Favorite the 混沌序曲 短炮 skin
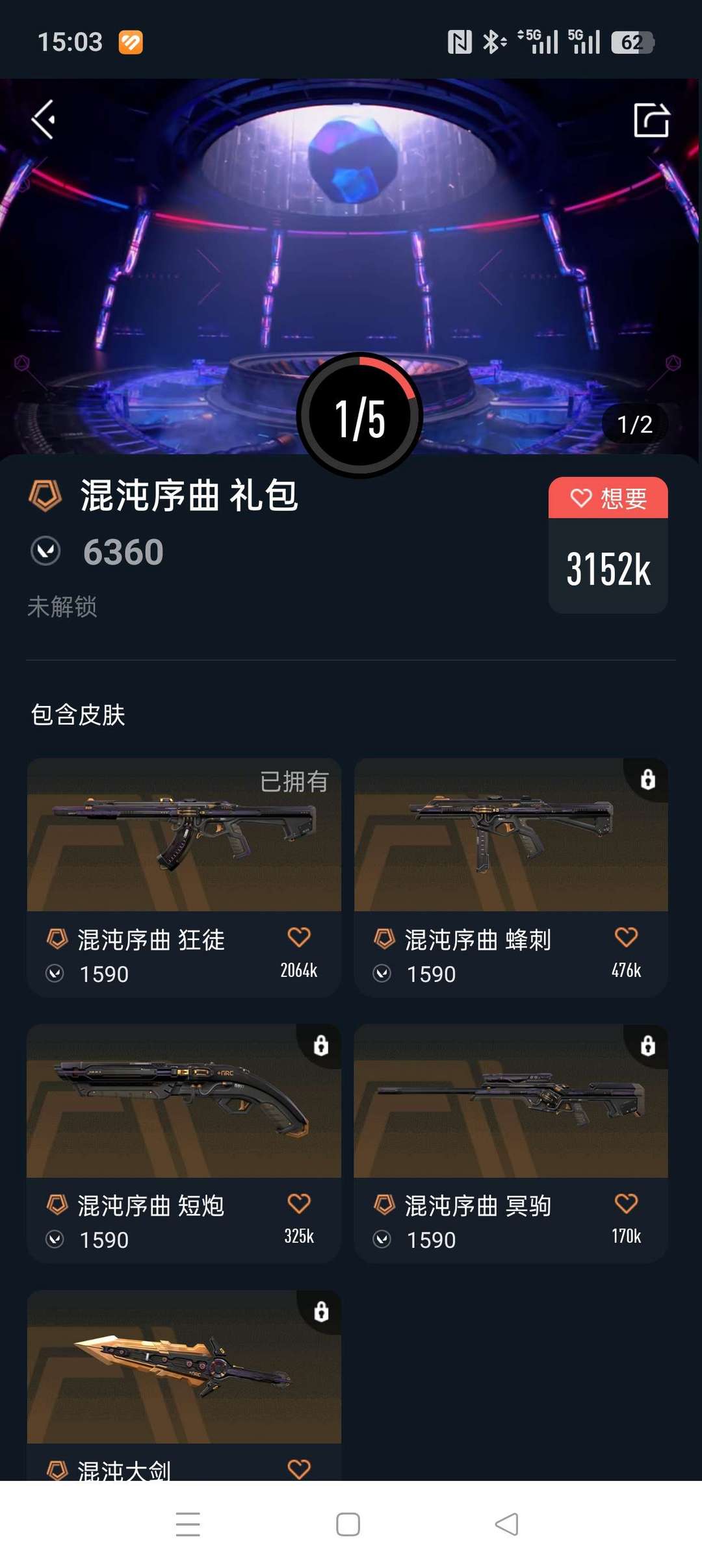The image size is (702, 1568). (299, 1204)
